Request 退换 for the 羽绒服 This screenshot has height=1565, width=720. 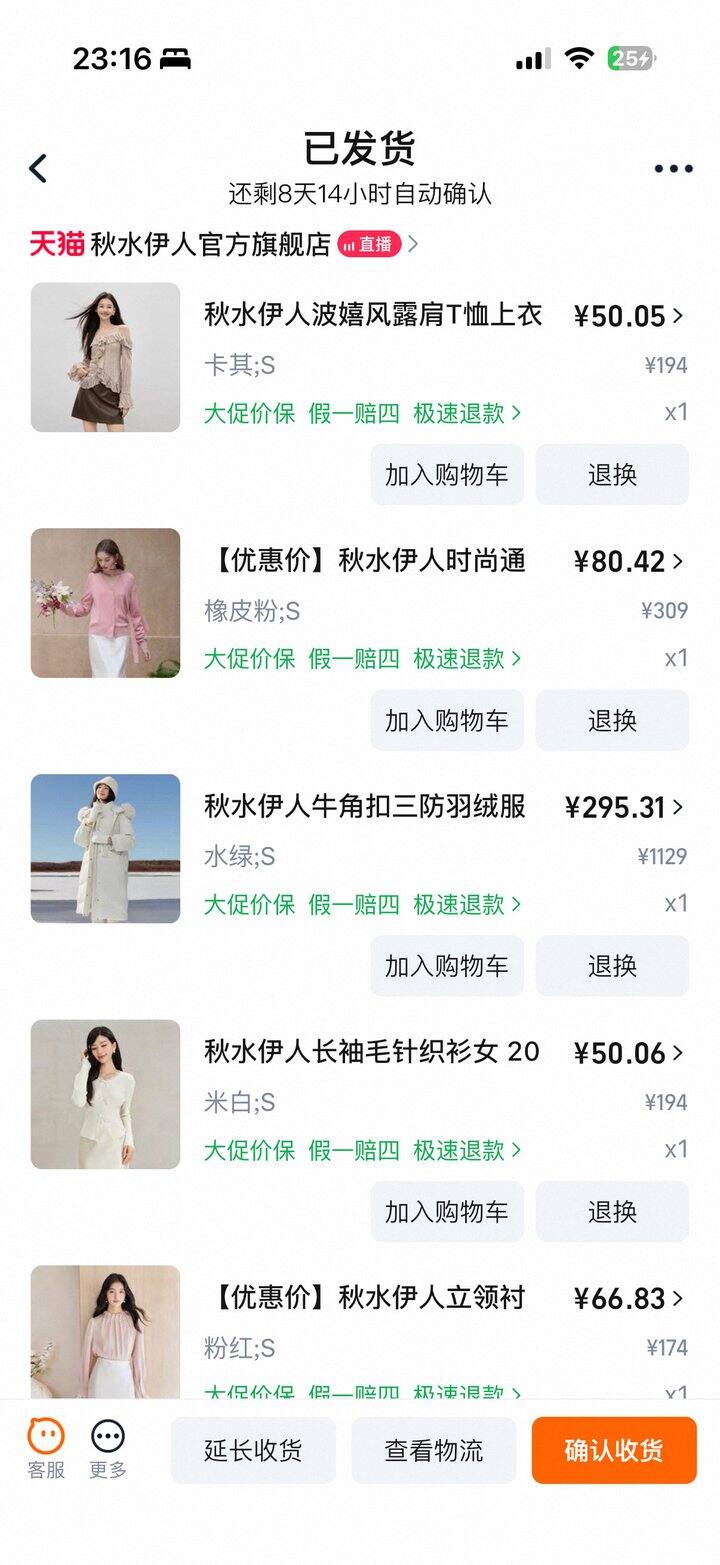tap(612, 966)
